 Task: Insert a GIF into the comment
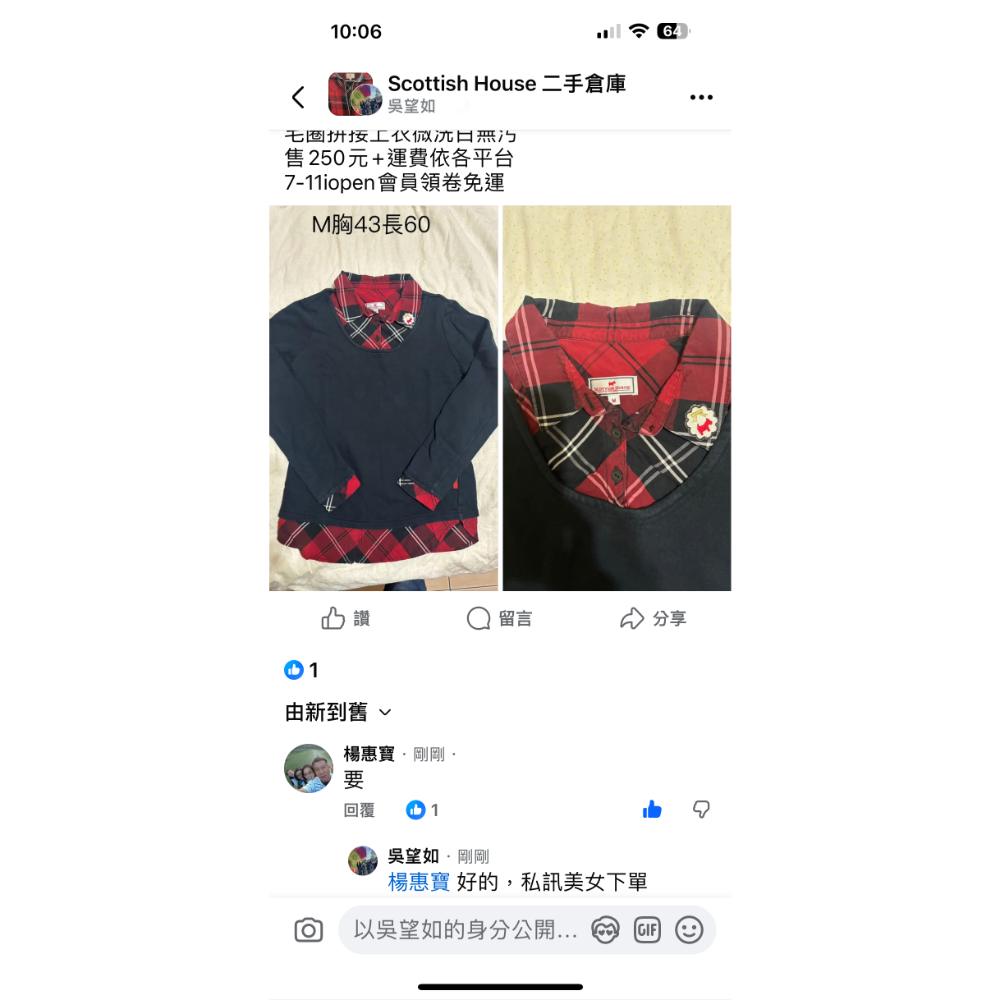(647, 931)
